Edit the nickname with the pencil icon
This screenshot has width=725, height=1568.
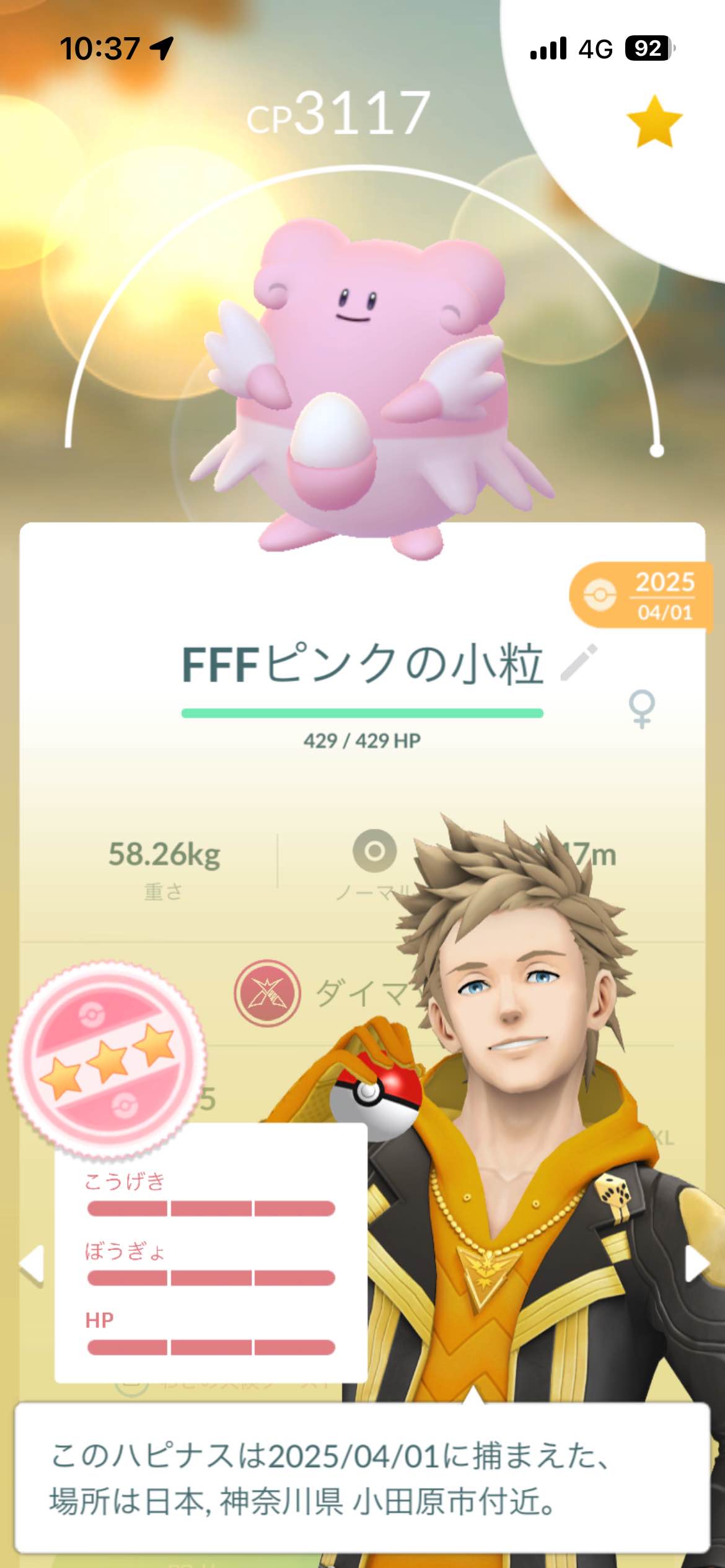579,663
